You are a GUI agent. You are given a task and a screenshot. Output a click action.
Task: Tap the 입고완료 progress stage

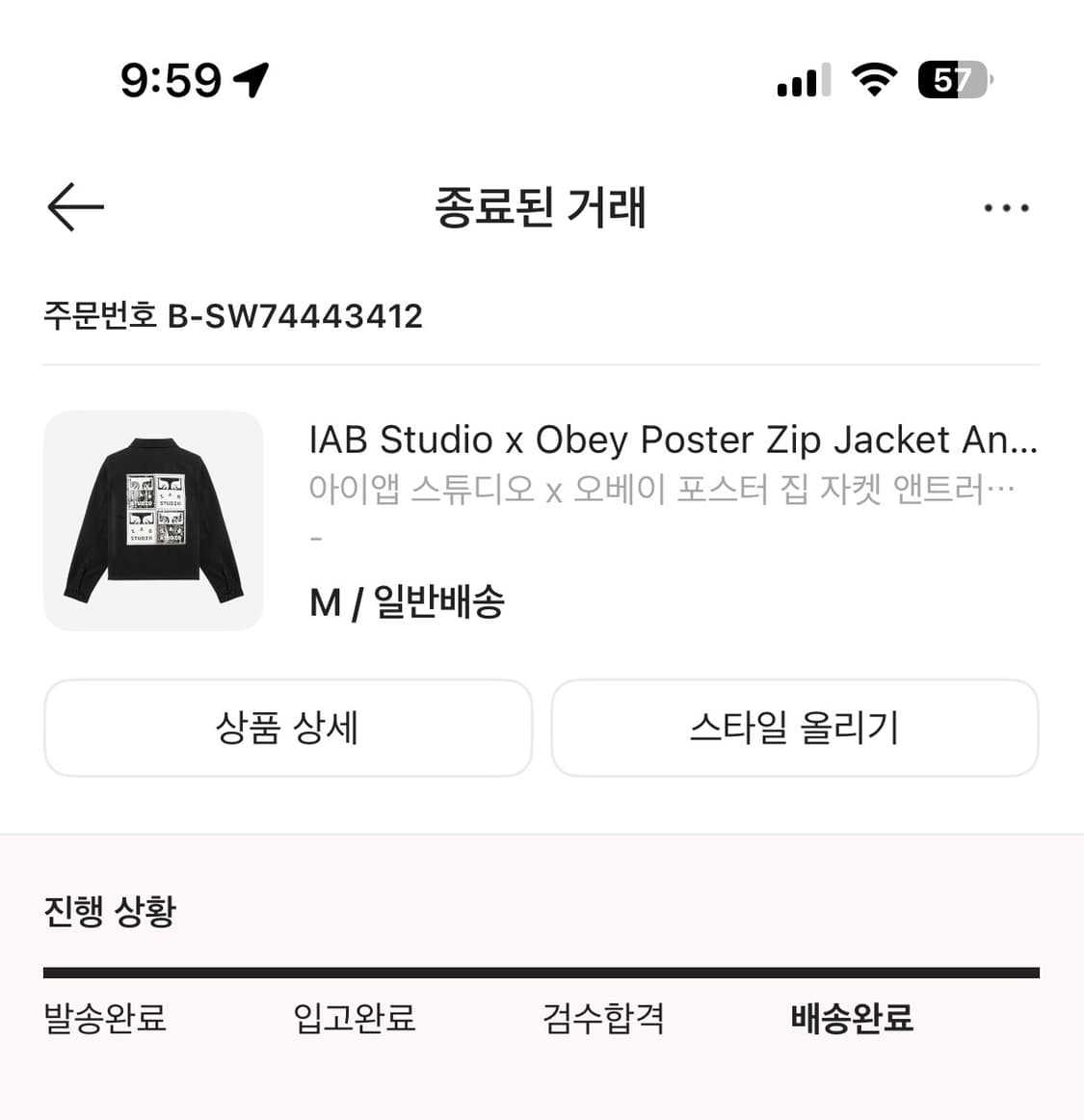tap(354, 1018)
